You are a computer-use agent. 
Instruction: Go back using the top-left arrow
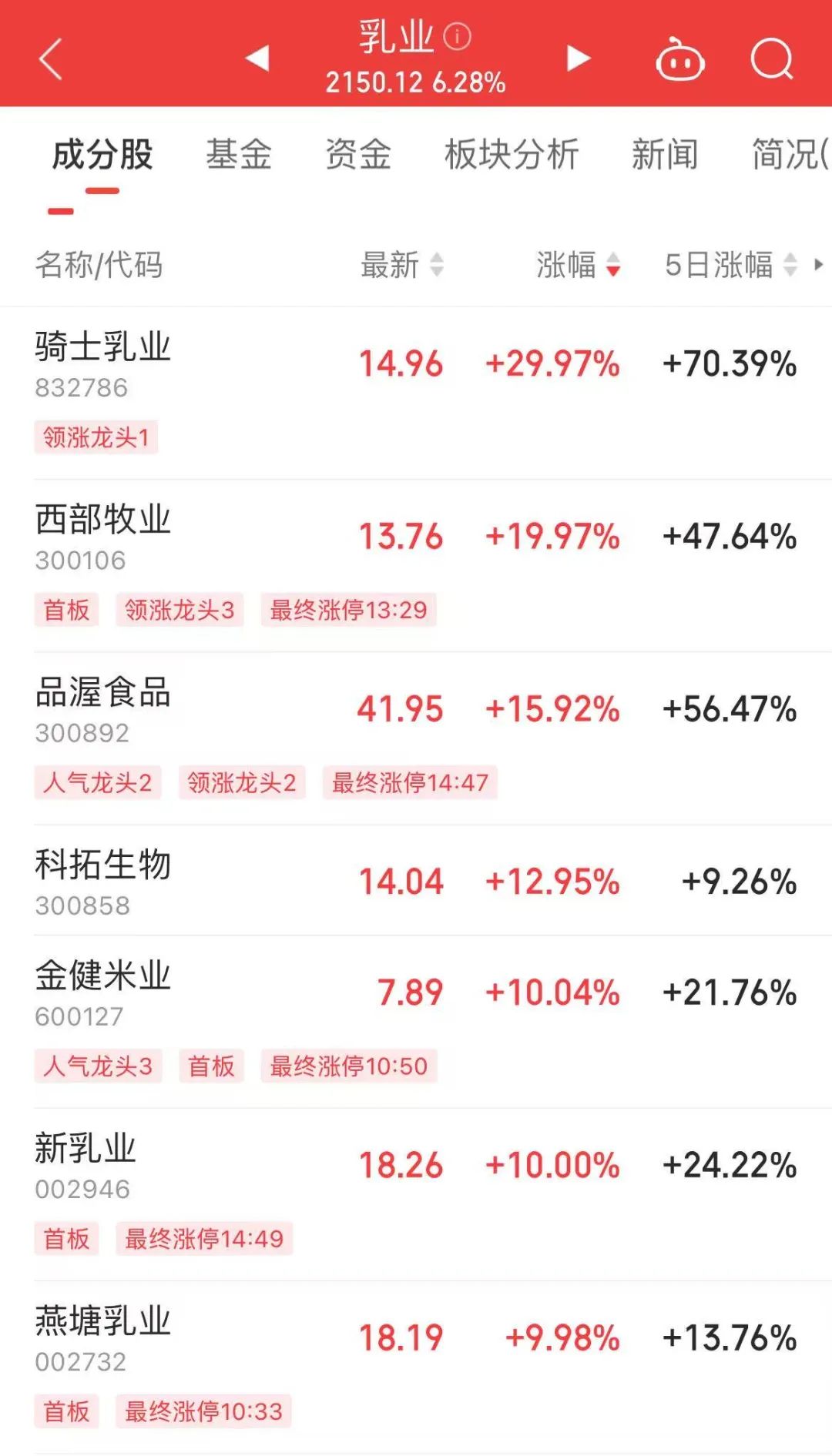pos(51,60)
